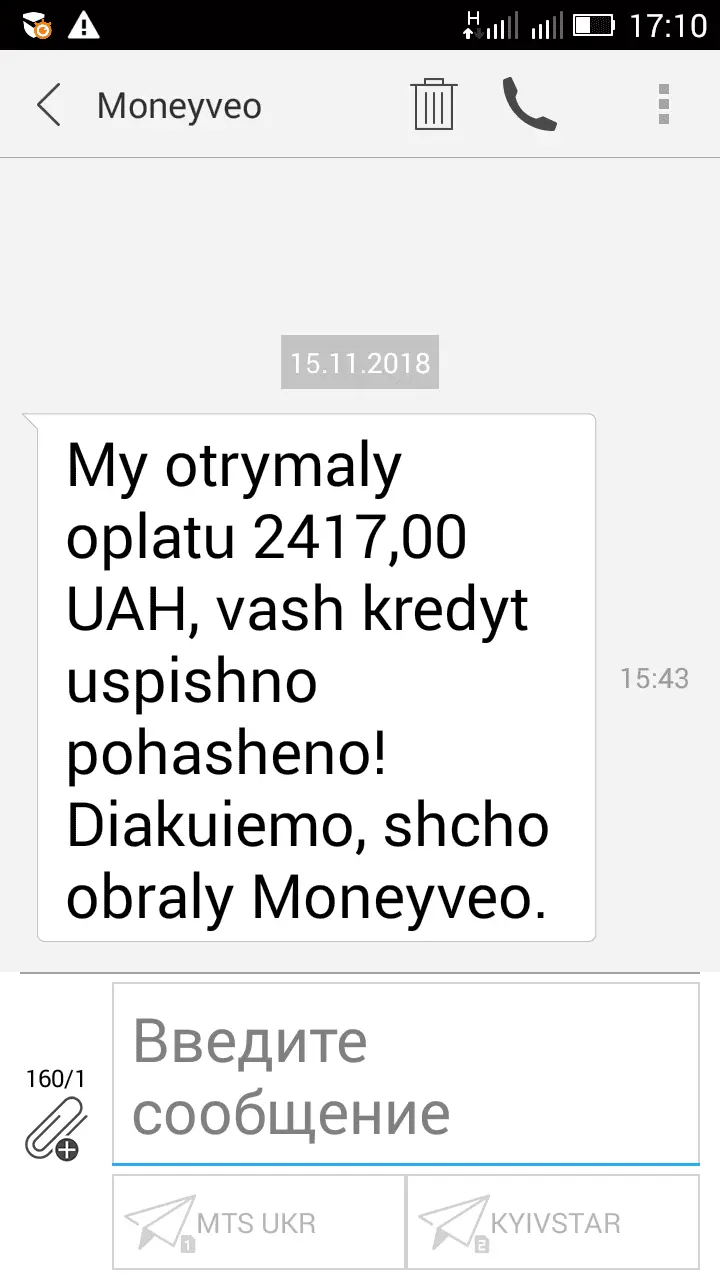Focus the Введите сообщение text field

[x=405, y=1074]
